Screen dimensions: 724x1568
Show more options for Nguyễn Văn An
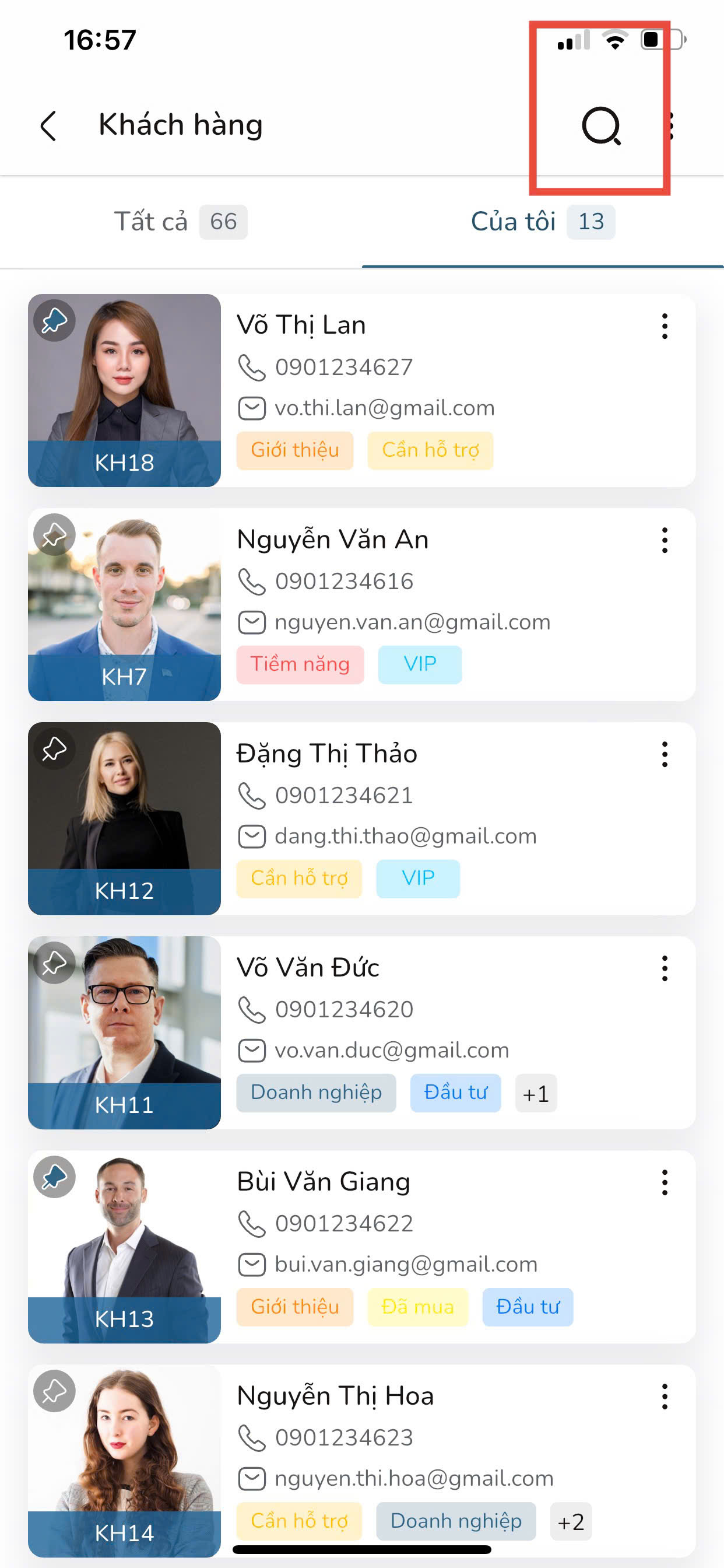[665, 541]
